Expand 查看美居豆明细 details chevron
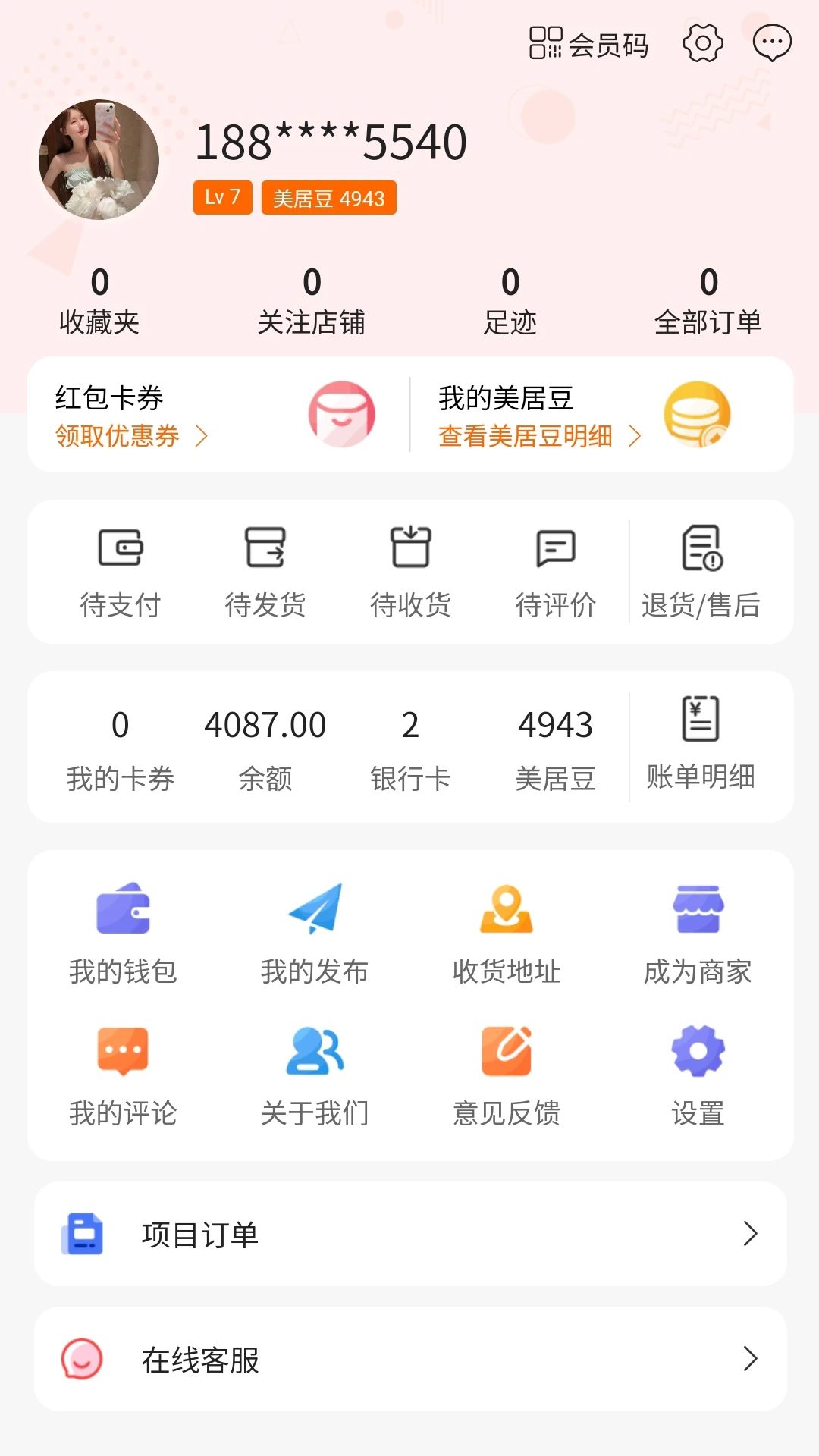The width and height of the screenshot is (819, 1456). pyautogui.click(x=634, y=437)
